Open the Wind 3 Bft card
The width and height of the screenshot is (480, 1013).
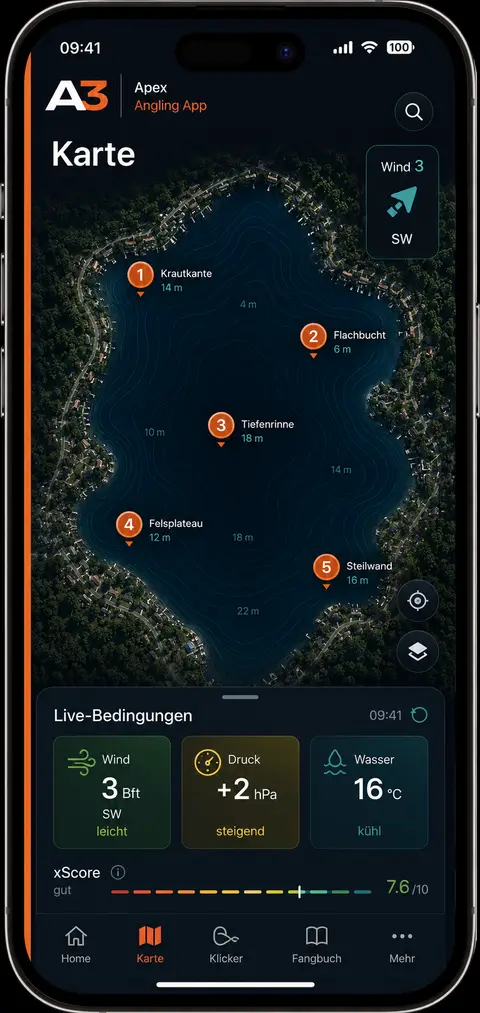click(x=112, y=792)
